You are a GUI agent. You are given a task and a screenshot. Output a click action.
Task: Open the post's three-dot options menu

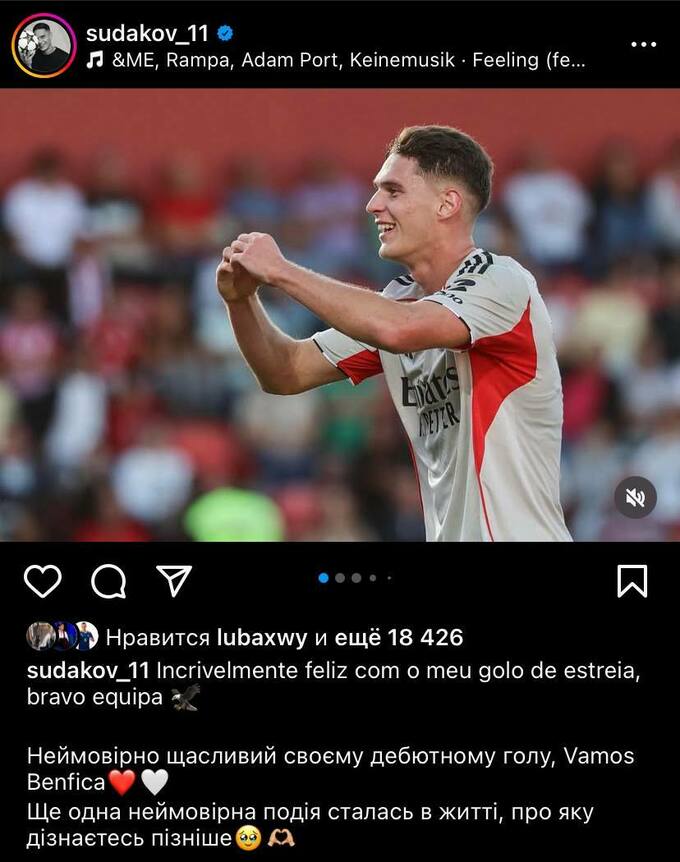645,46
